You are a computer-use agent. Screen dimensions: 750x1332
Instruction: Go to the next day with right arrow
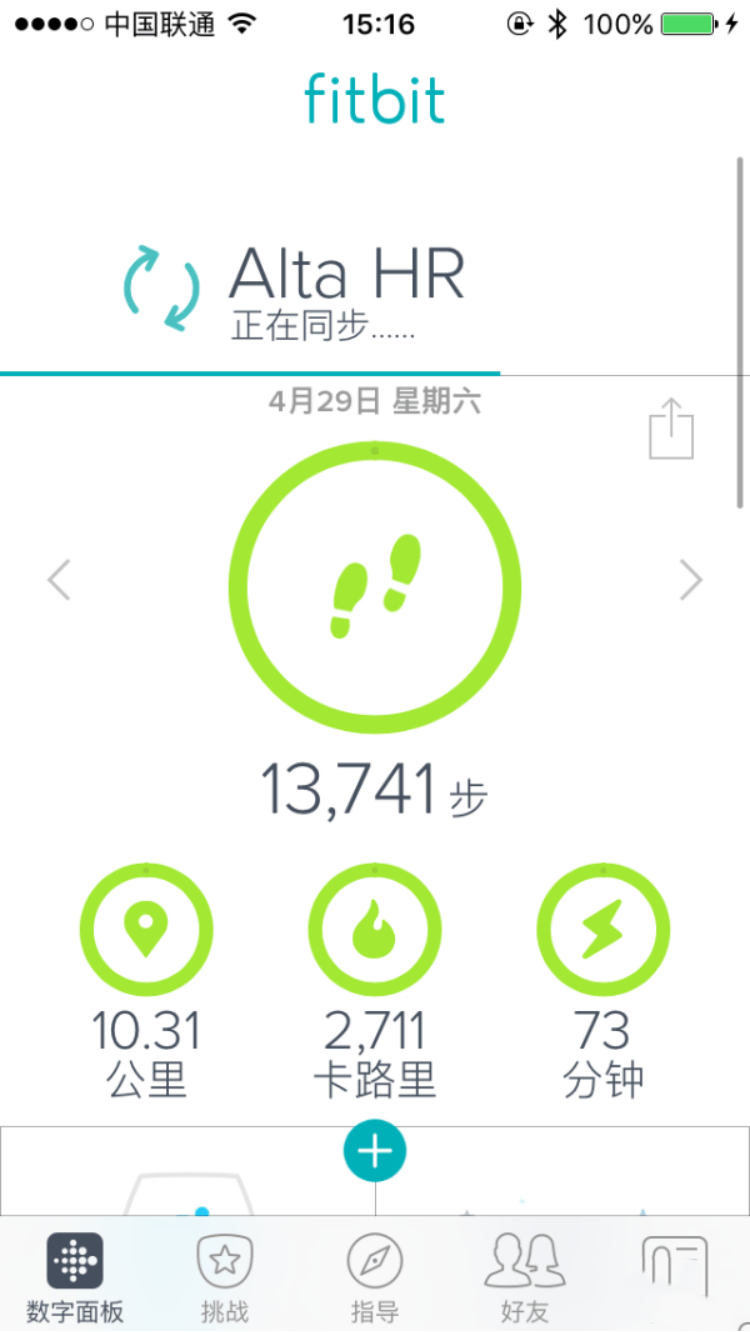pyautogui.click(x=691, y=580)
